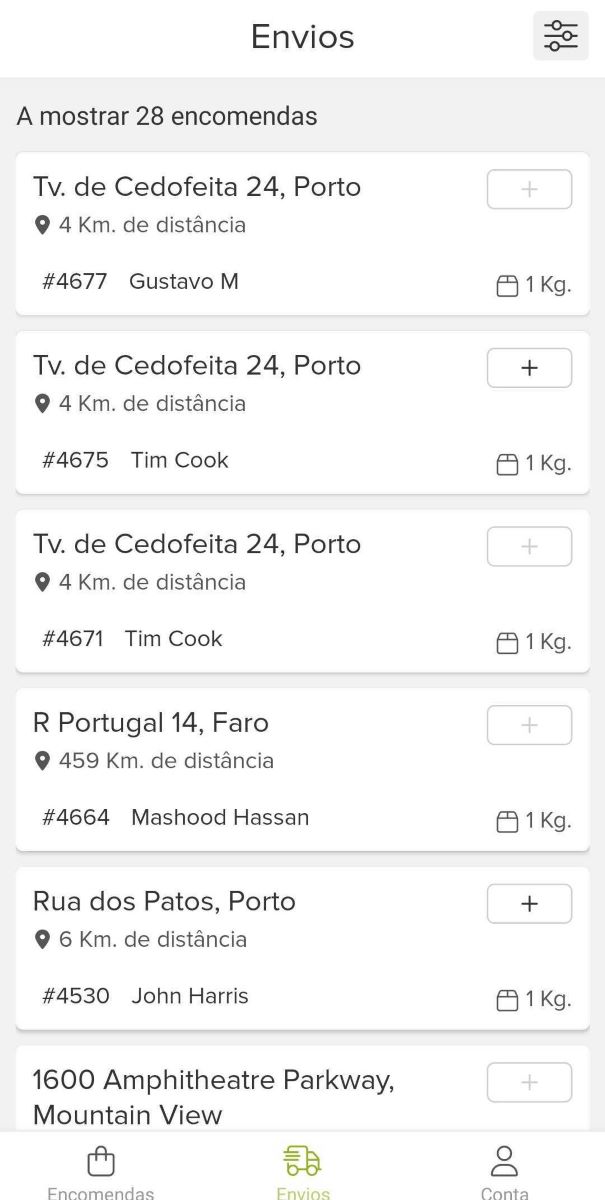Open the 1600 Amphitheatre Parkway order
Image resolution: width=605 pixels, height=1200 pixels.
(x=250, y=1095)
